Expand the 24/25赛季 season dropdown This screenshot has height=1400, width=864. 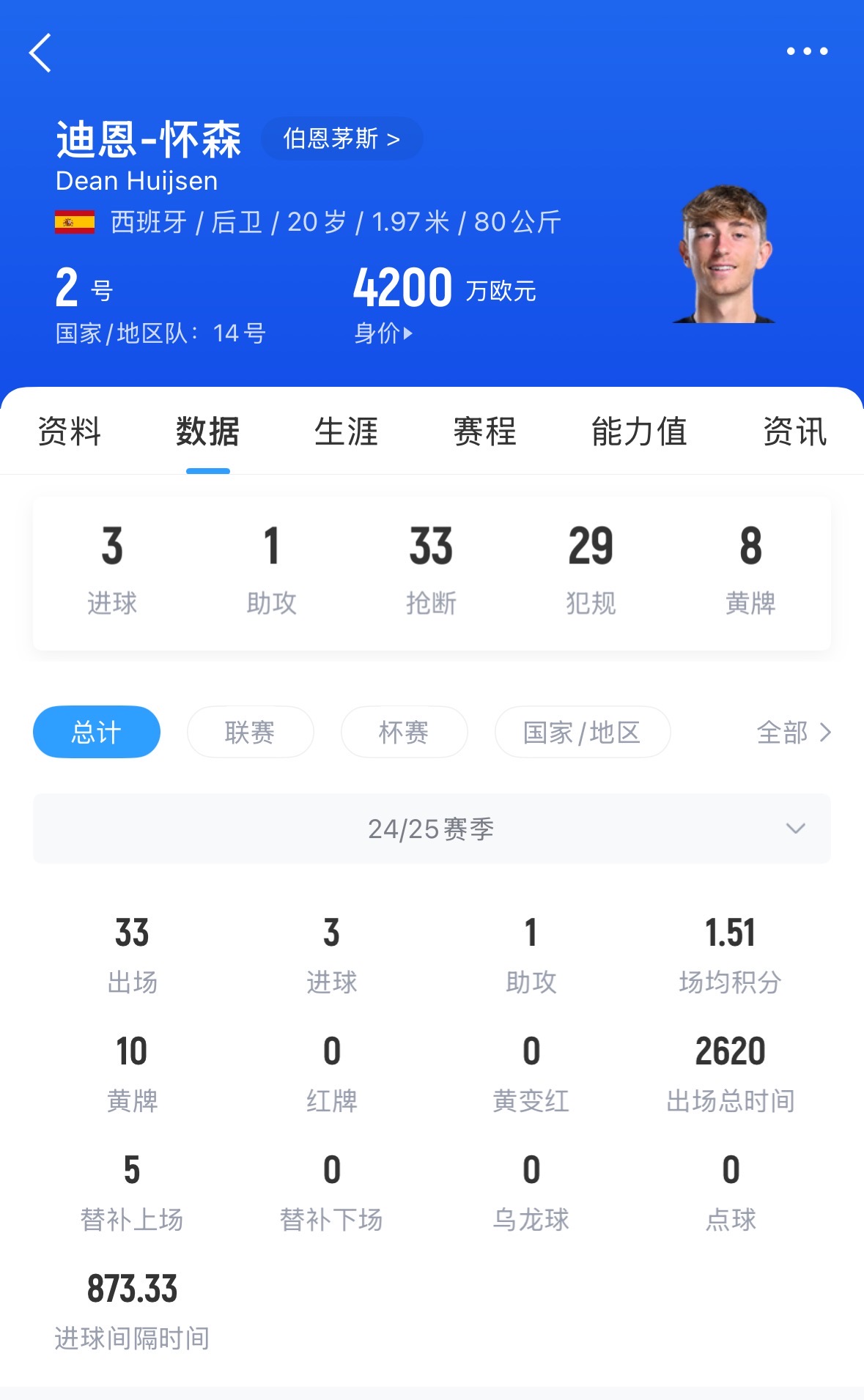pos(432,829)
